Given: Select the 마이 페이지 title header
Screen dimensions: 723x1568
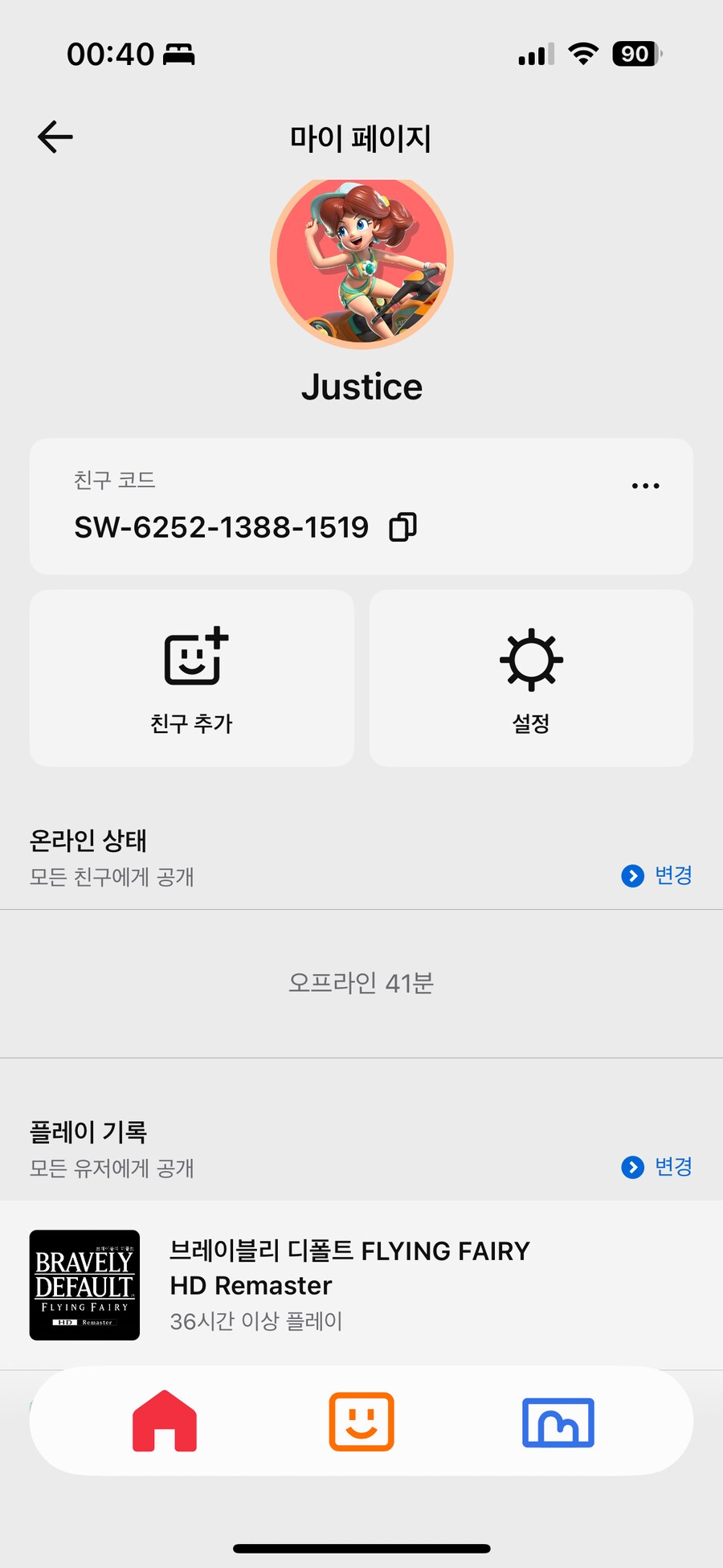Looking at the screenshot, I should (361, 137).
